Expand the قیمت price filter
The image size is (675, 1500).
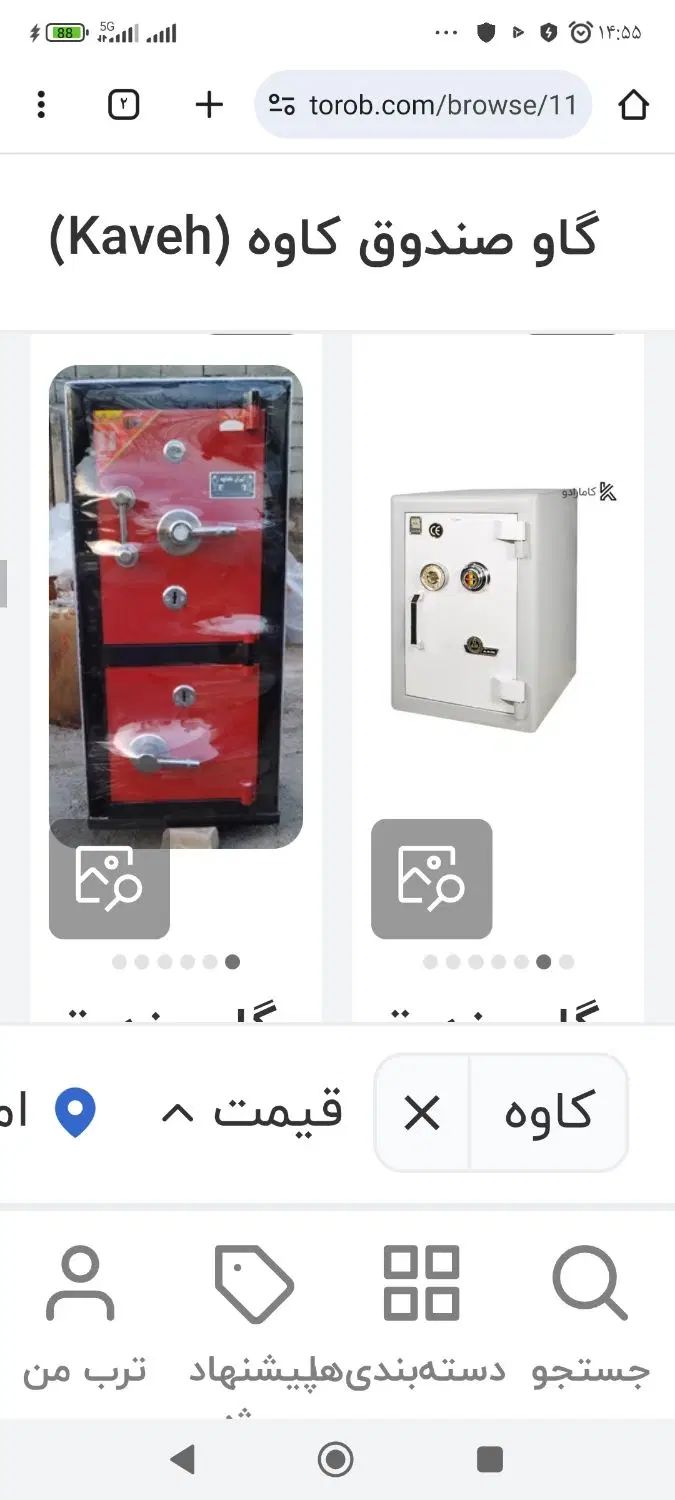pos(252,1112)
